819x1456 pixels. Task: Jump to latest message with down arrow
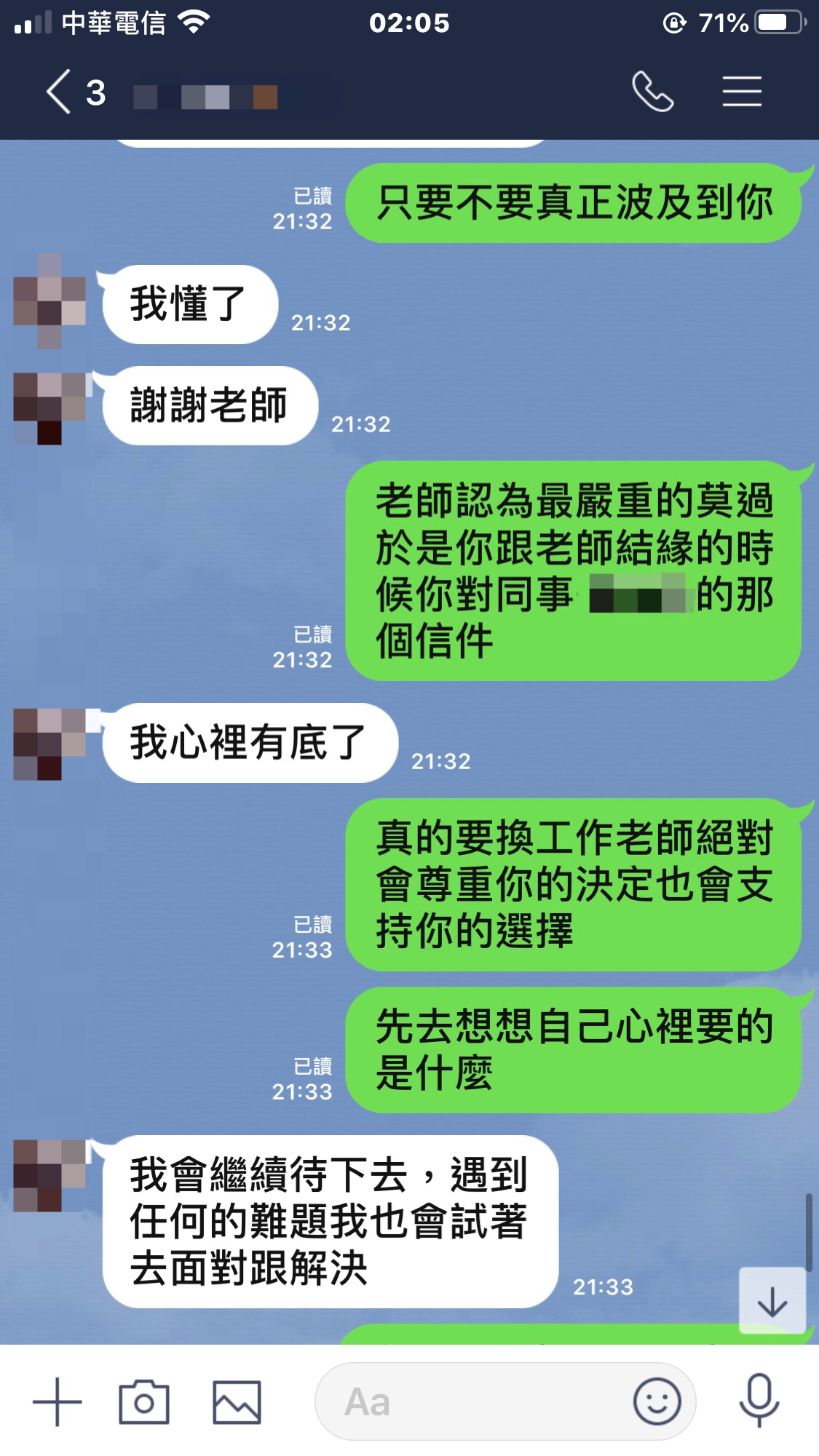click(772, 1301)
